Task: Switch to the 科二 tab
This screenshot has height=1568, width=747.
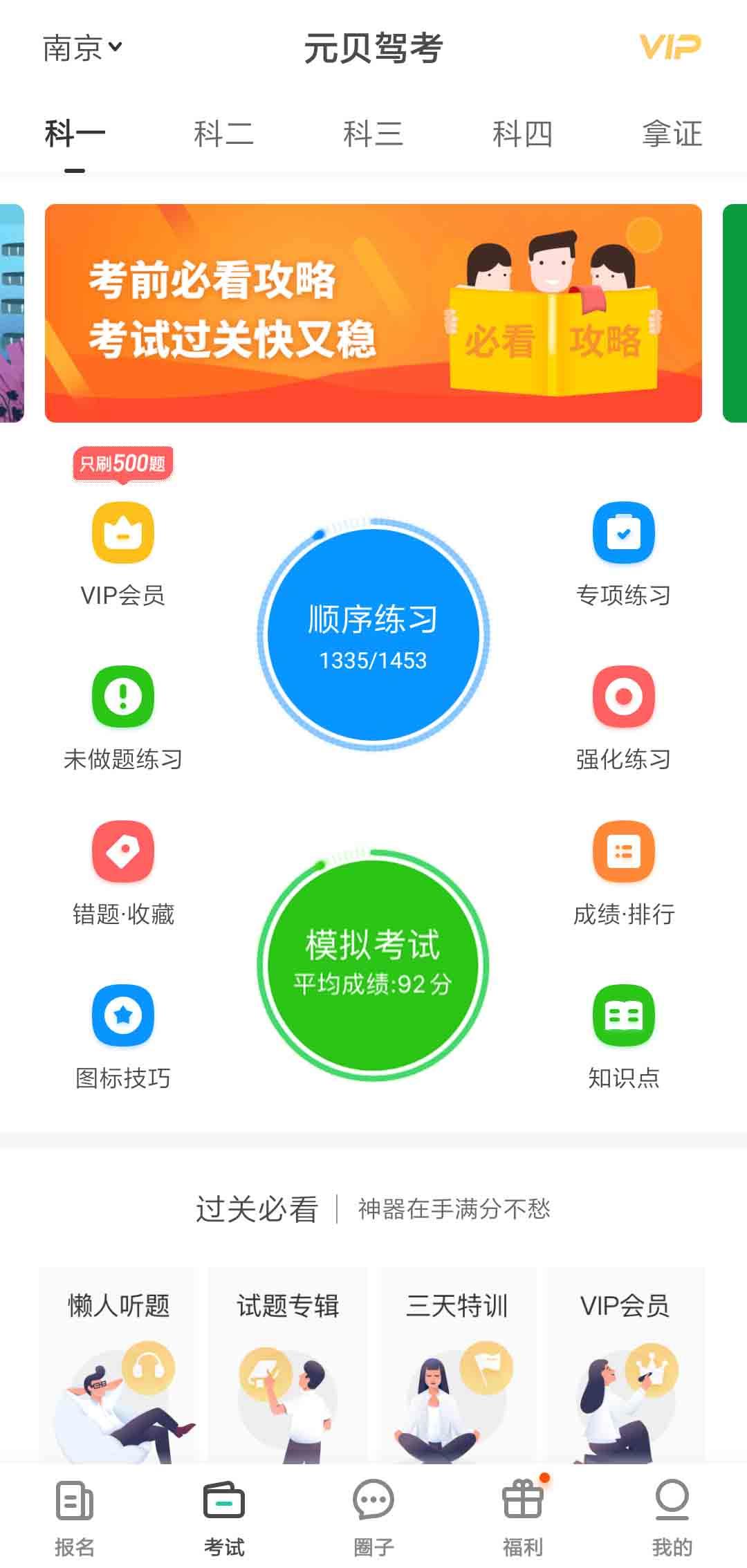Action: (223, 133)
